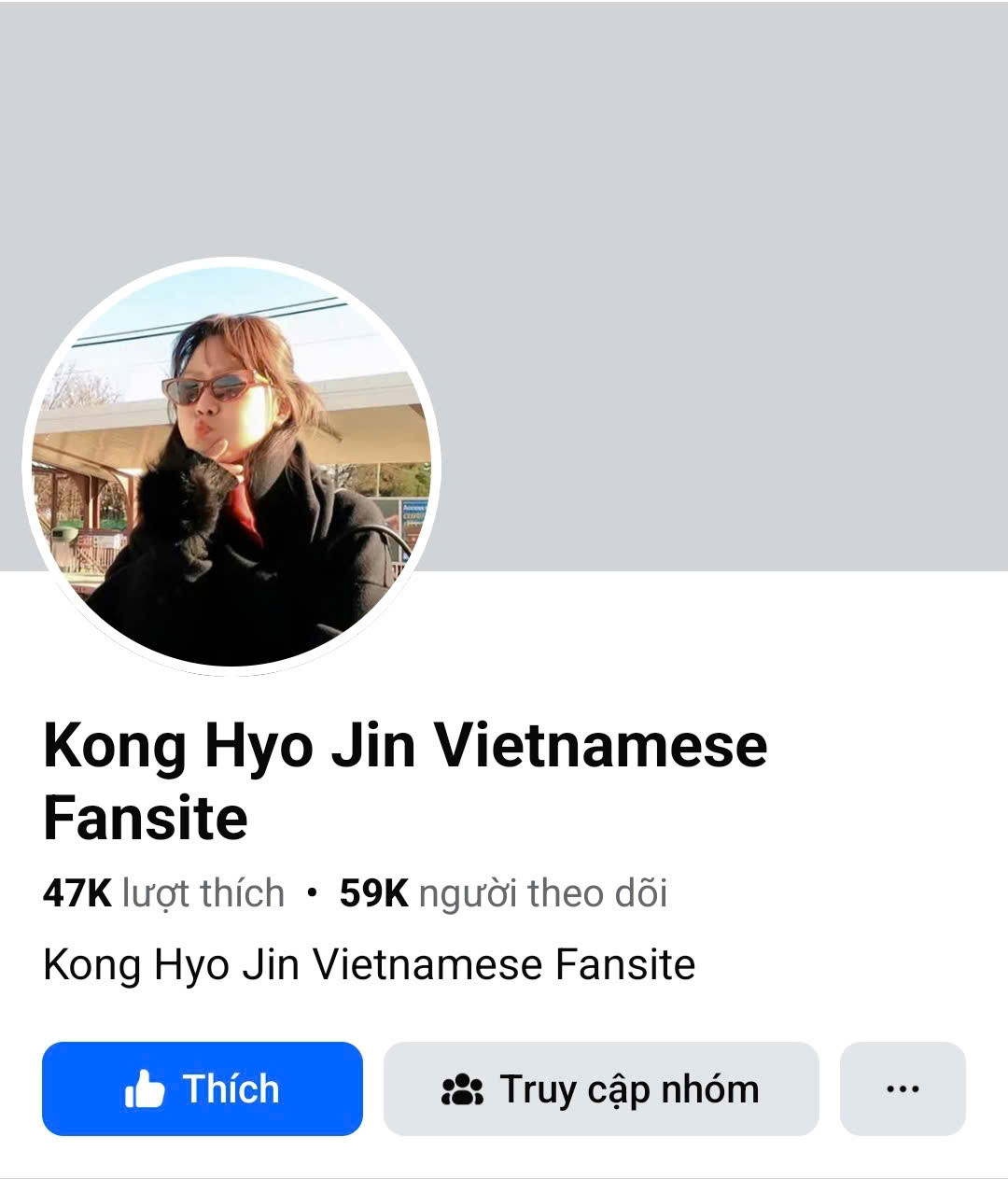
Task: Select the page title Kong Hyo Jin Vietnamese Fansite
Action: tap(406, 779)
